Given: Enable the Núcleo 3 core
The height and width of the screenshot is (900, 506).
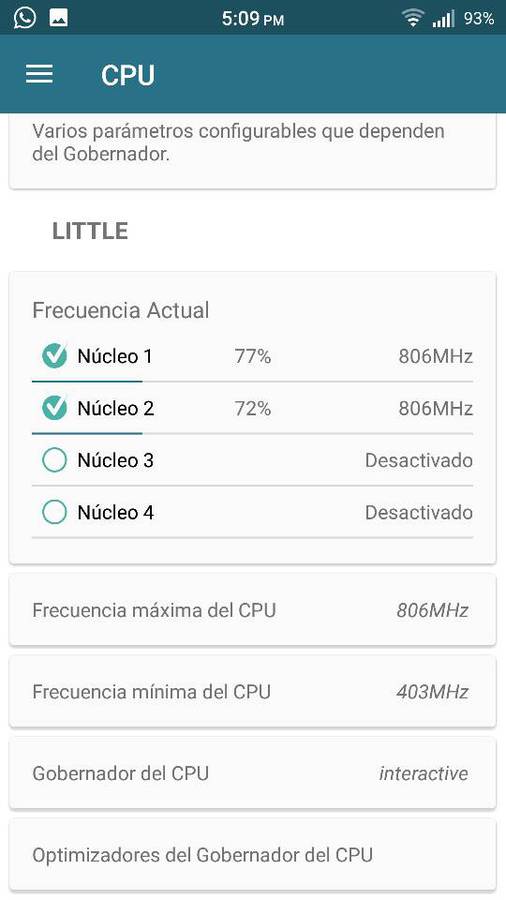Looking at the screenshot, I should tap(55, 460).
